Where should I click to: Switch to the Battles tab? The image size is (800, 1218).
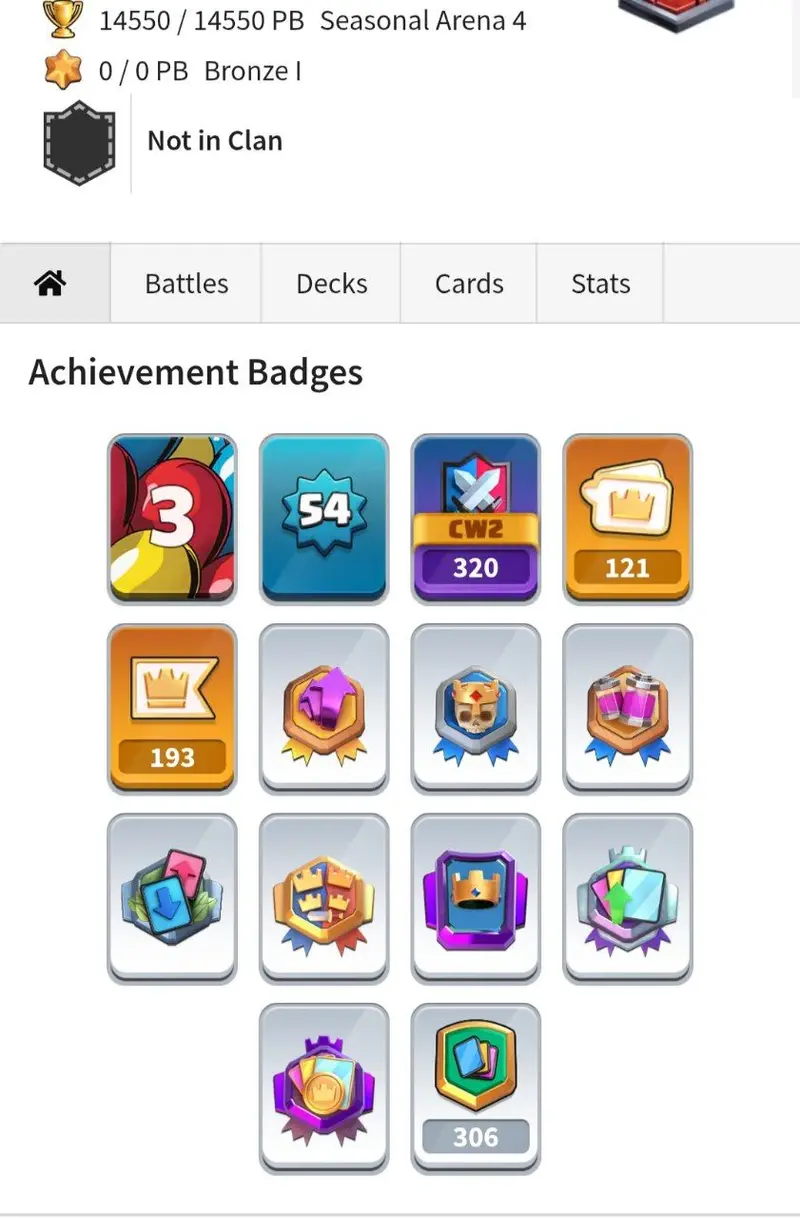point(186,284)
